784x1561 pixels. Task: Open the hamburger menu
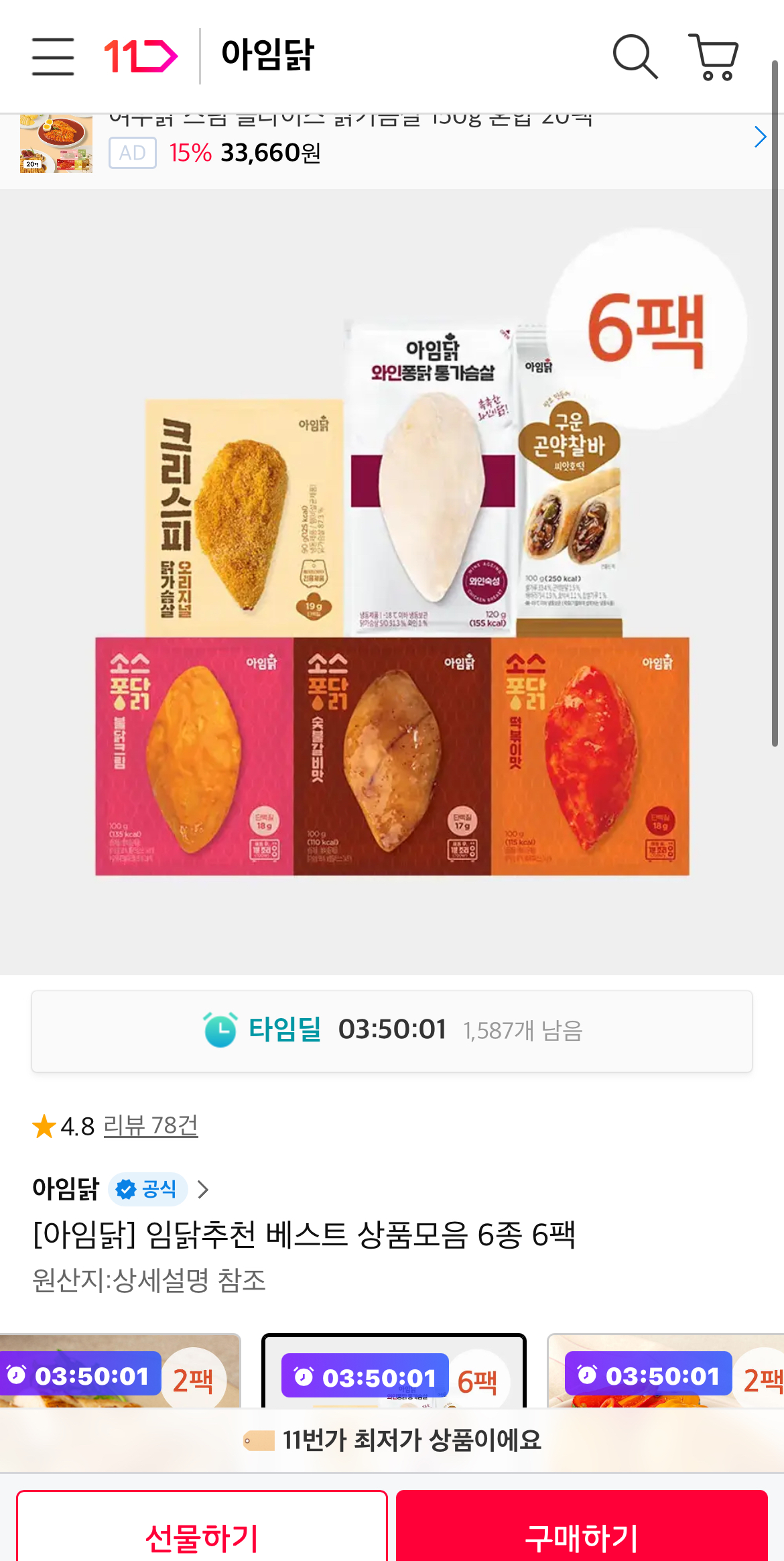tap(53, 56)
